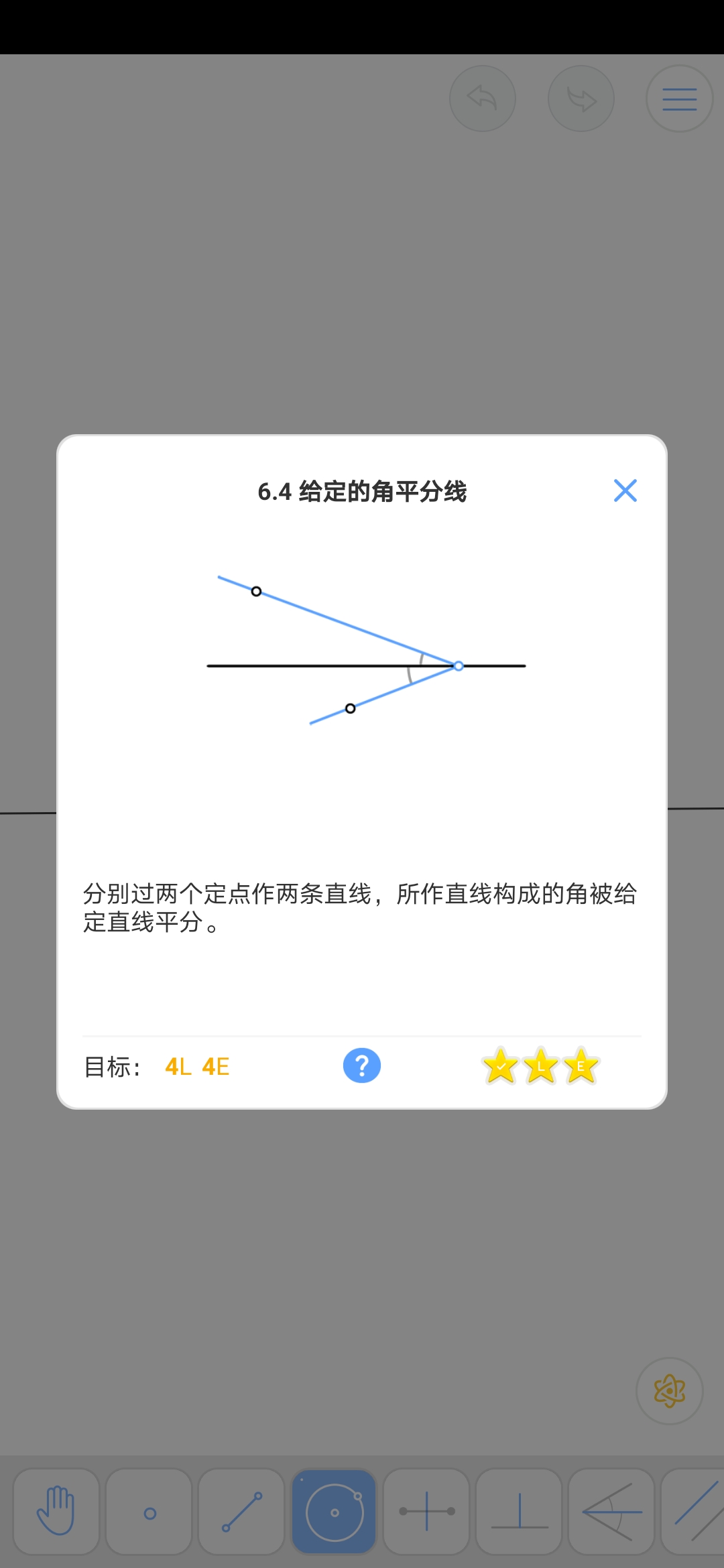
Task: Close the 6.4 level info dialog
Action: tap(625, 491)
